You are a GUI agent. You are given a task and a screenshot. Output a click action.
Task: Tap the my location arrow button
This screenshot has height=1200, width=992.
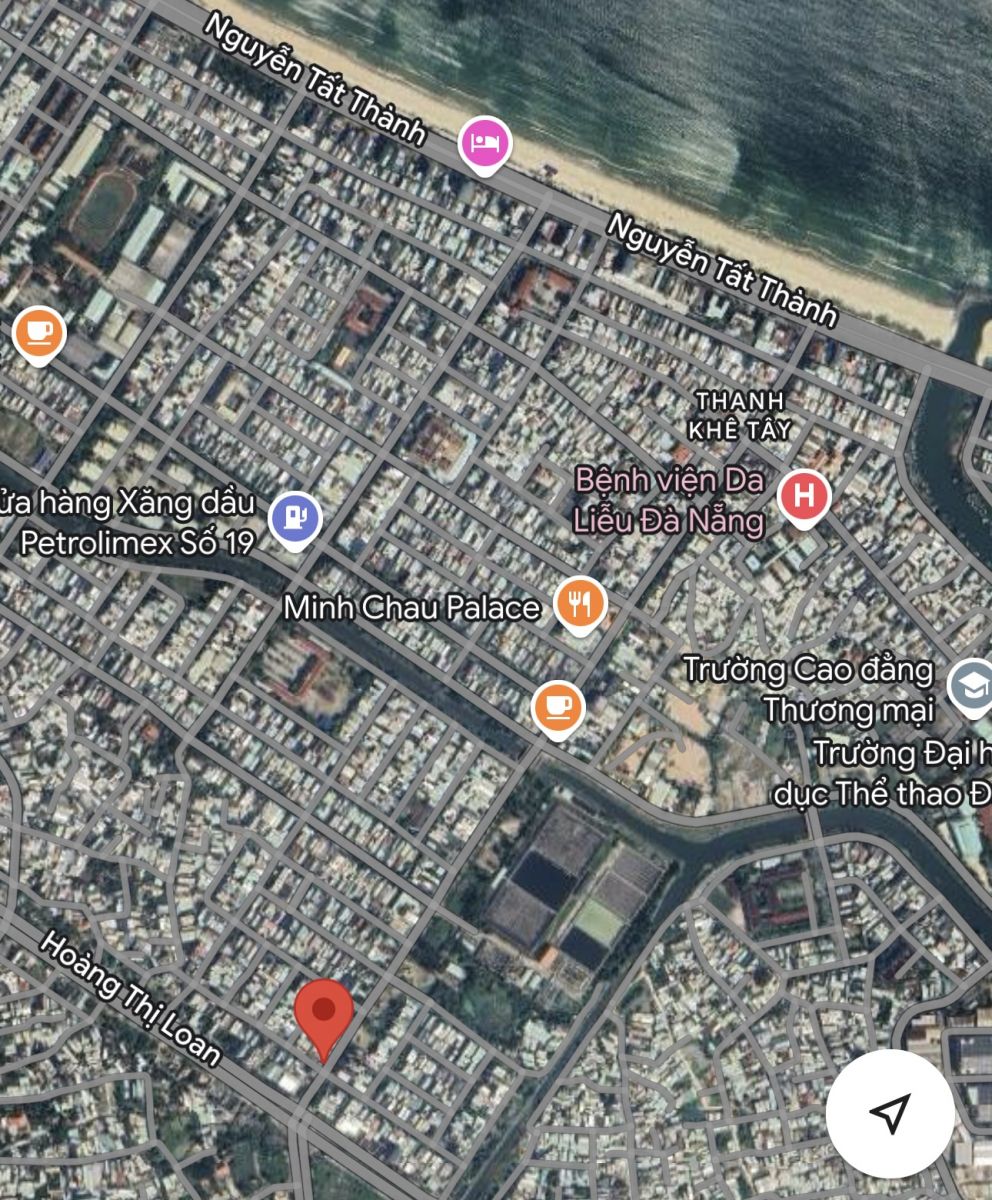(889, 1112)
